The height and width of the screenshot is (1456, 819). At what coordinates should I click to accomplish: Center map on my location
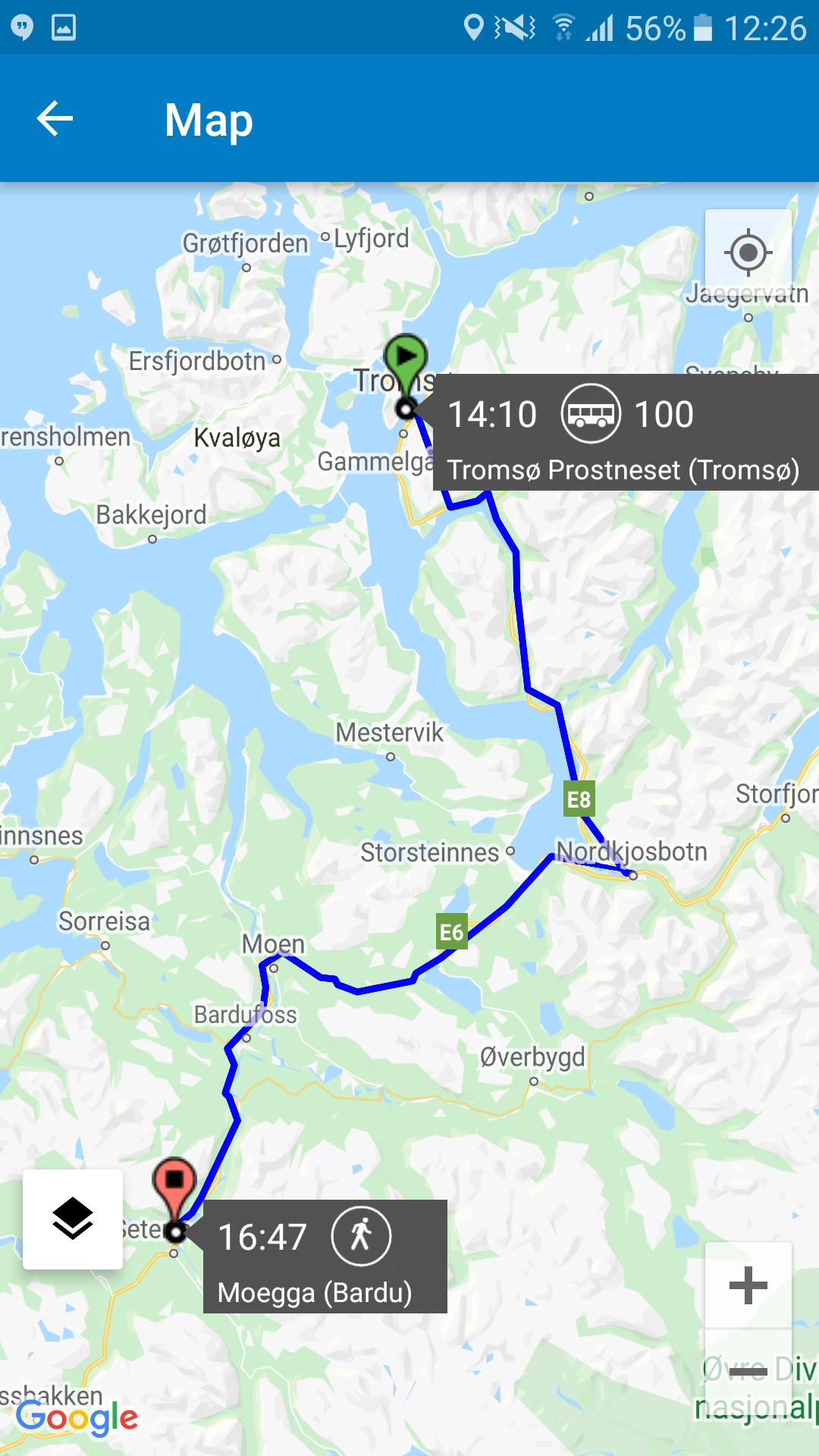tap(748, 253)
